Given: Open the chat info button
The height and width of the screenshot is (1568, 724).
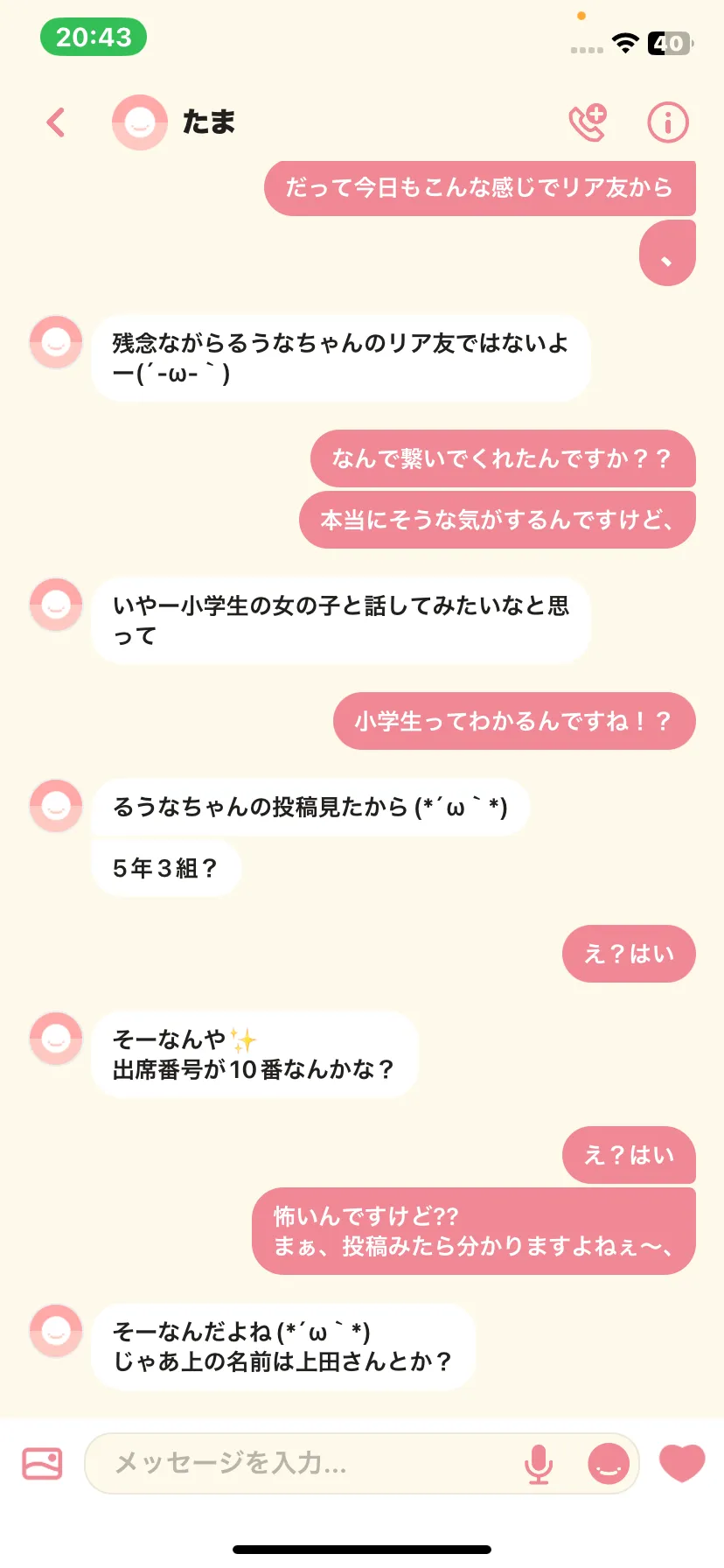Looking at the screenshot, I should [x=668, y=122].
